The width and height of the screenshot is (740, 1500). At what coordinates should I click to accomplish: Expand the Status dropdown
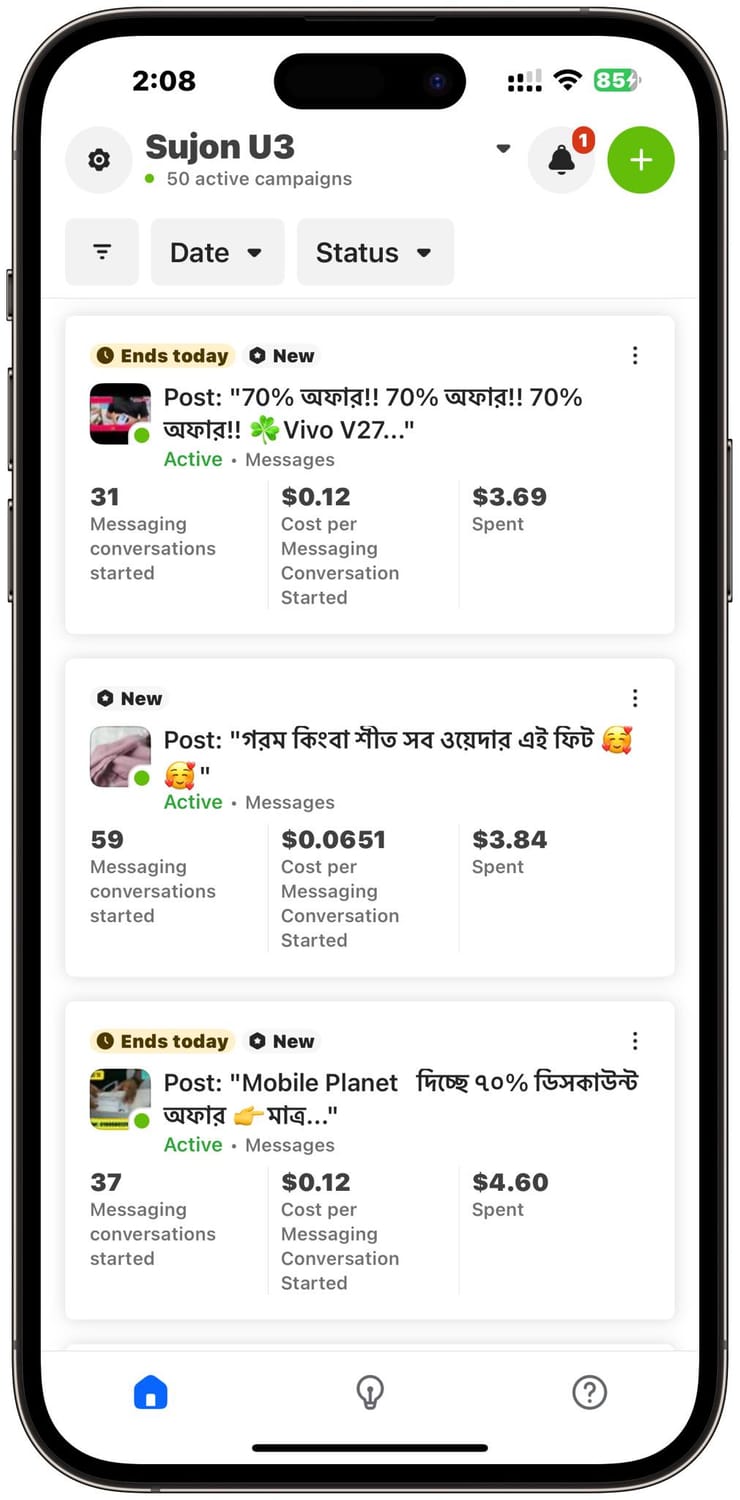pos(375,252)
